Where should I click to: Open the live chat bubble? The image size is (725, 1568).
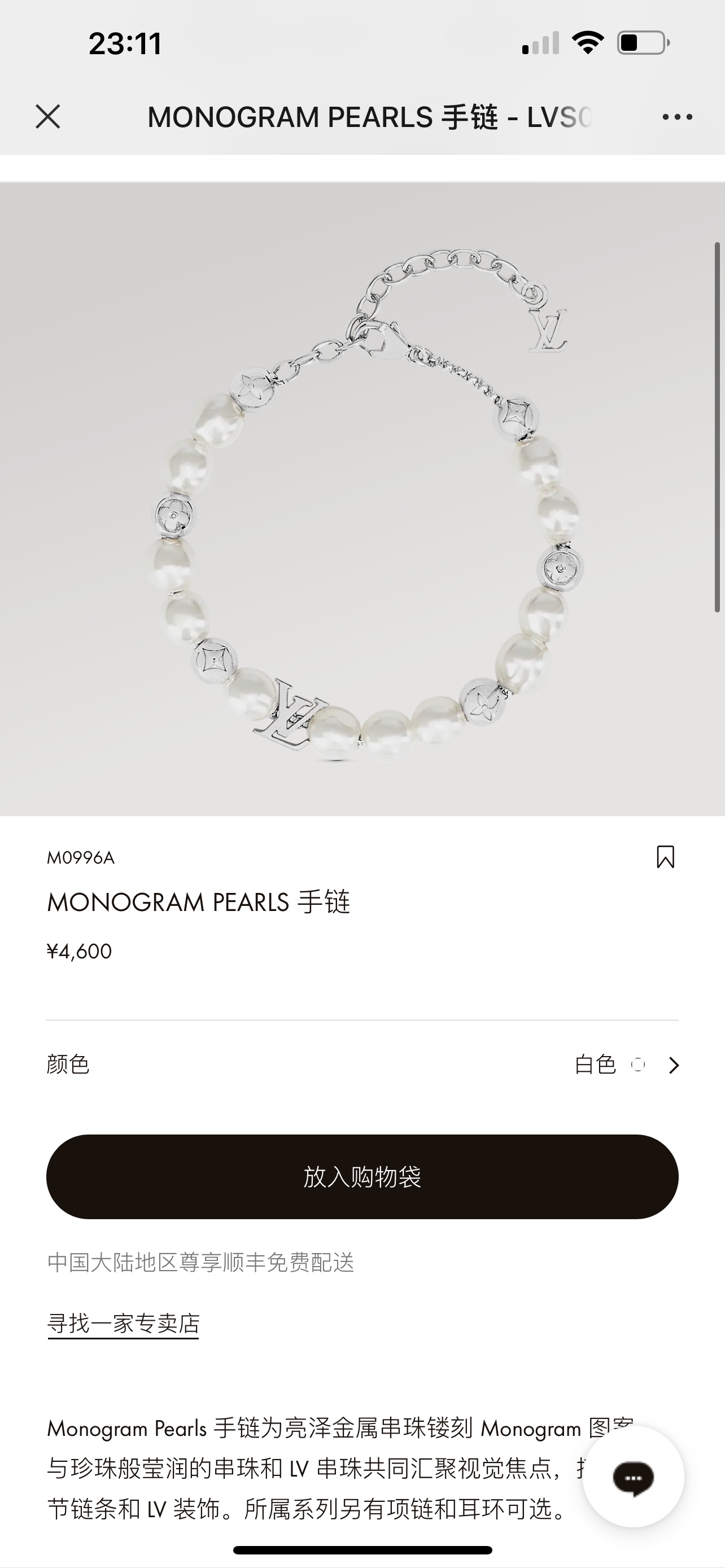633,1477
